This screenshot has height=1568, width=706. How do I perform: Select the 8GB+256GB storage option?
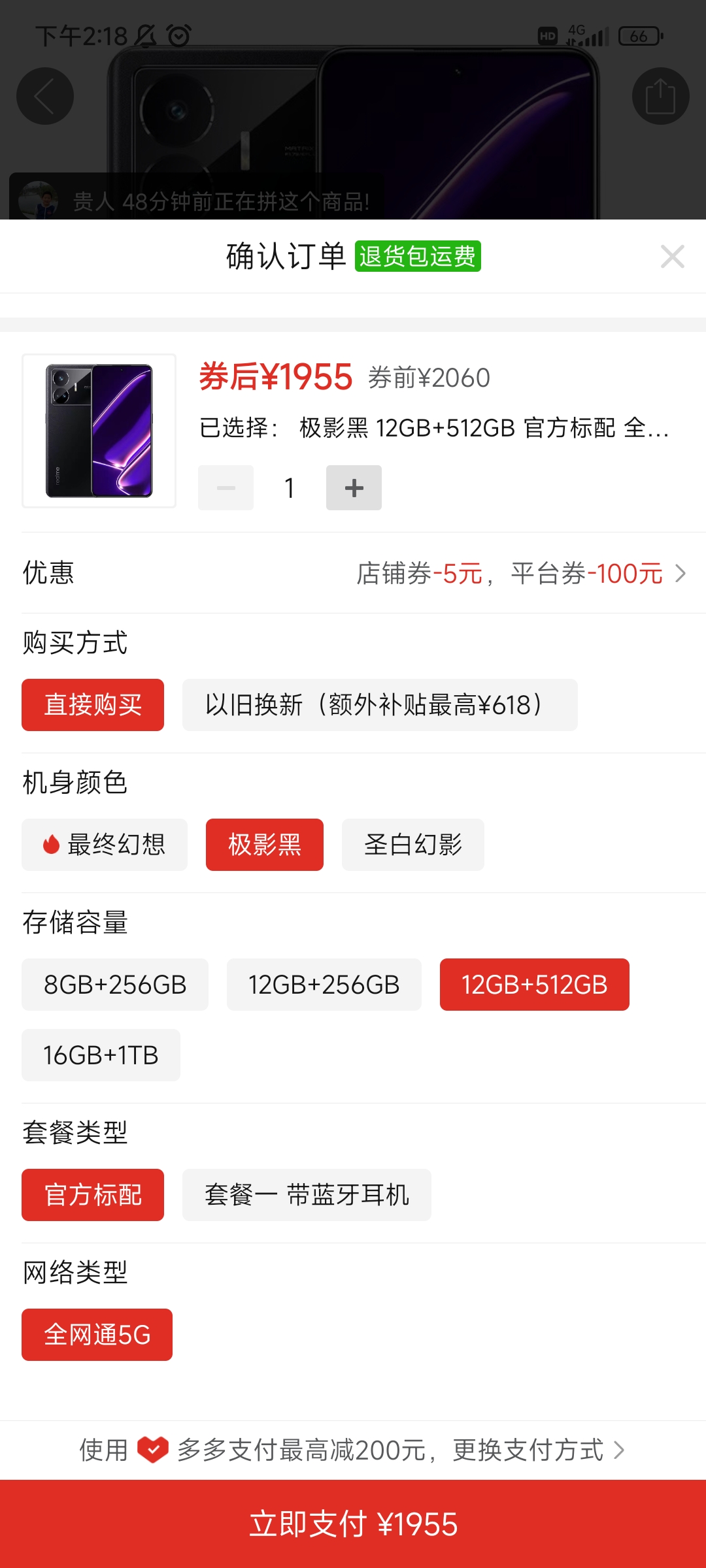click(115, 985)
